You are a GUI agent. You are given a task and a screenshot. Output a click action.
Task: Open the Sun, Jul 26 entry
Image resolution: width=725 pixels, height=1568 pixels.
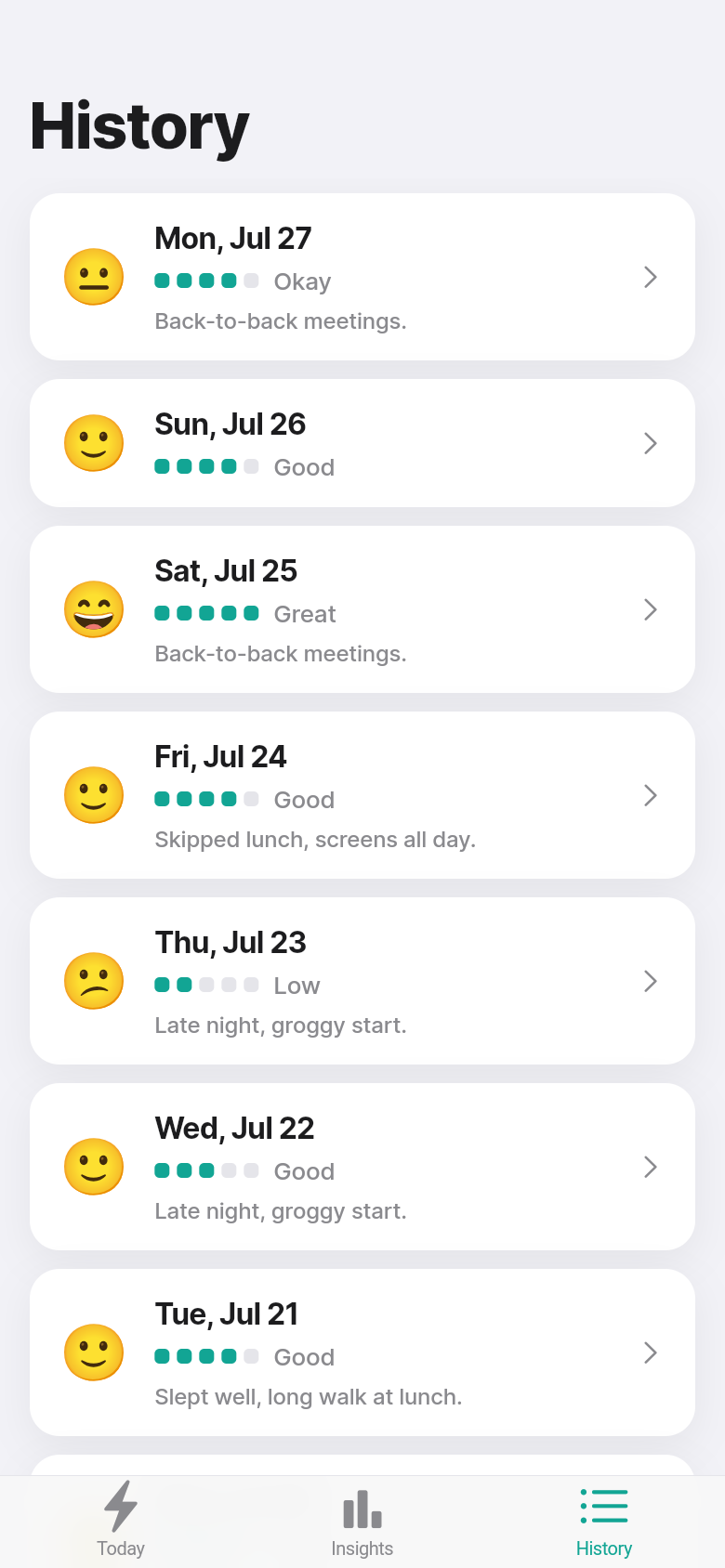pos(362,443)
